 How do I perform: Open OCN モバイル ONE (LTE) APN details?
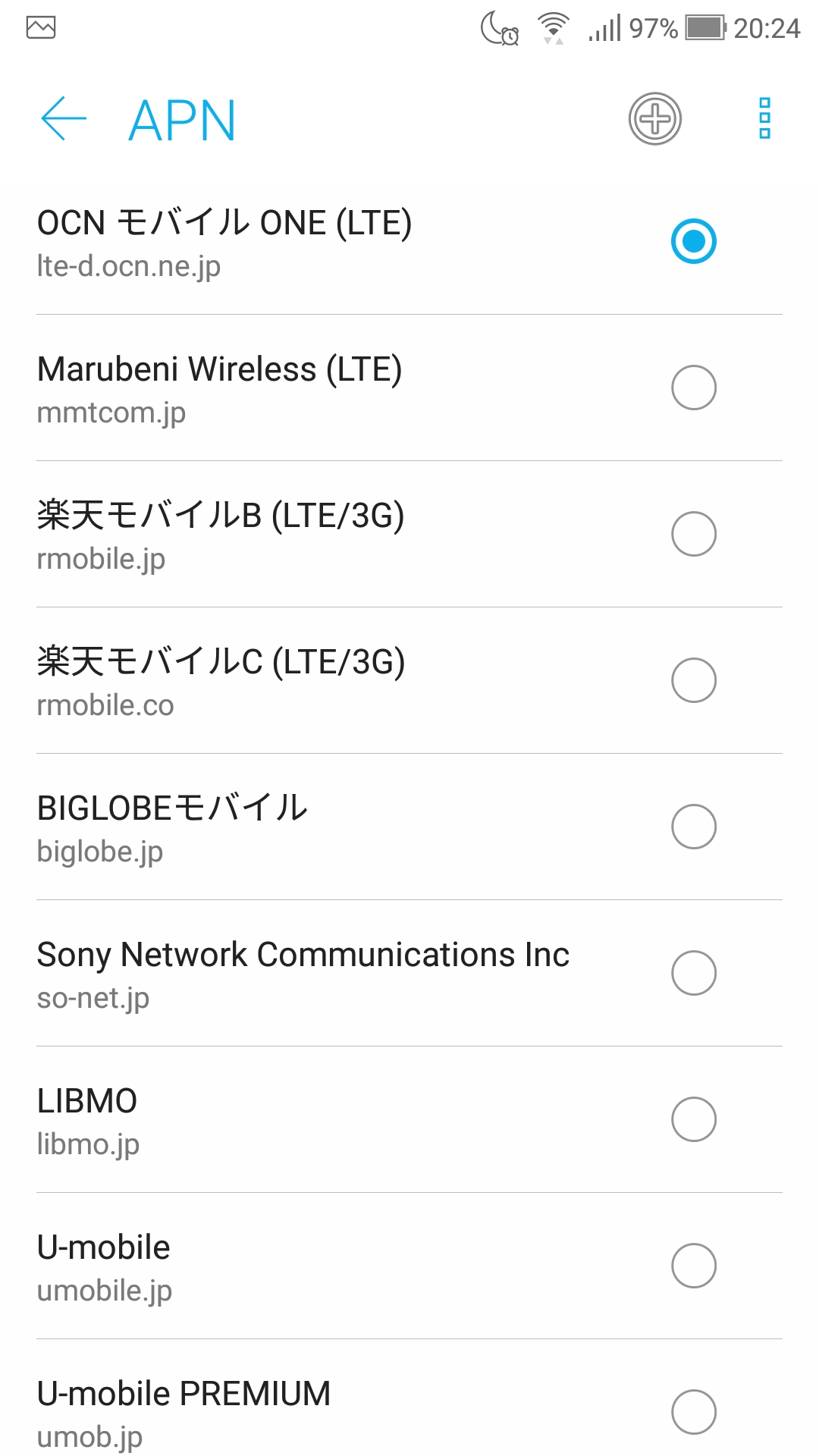click(303, 242)
